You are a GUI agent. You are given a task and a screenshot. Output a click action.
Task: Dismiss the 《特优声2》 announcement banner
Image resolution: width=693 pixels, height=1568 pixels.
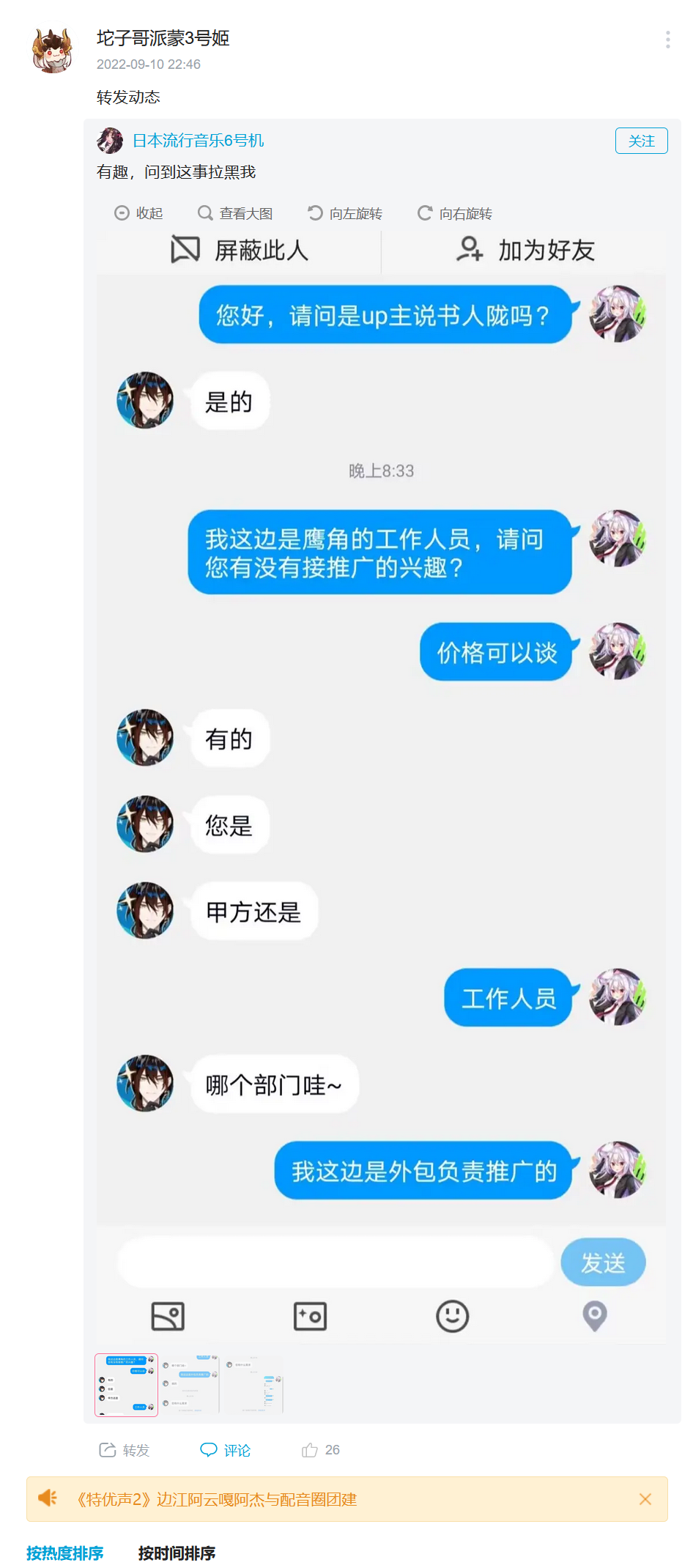point(645,1499)
